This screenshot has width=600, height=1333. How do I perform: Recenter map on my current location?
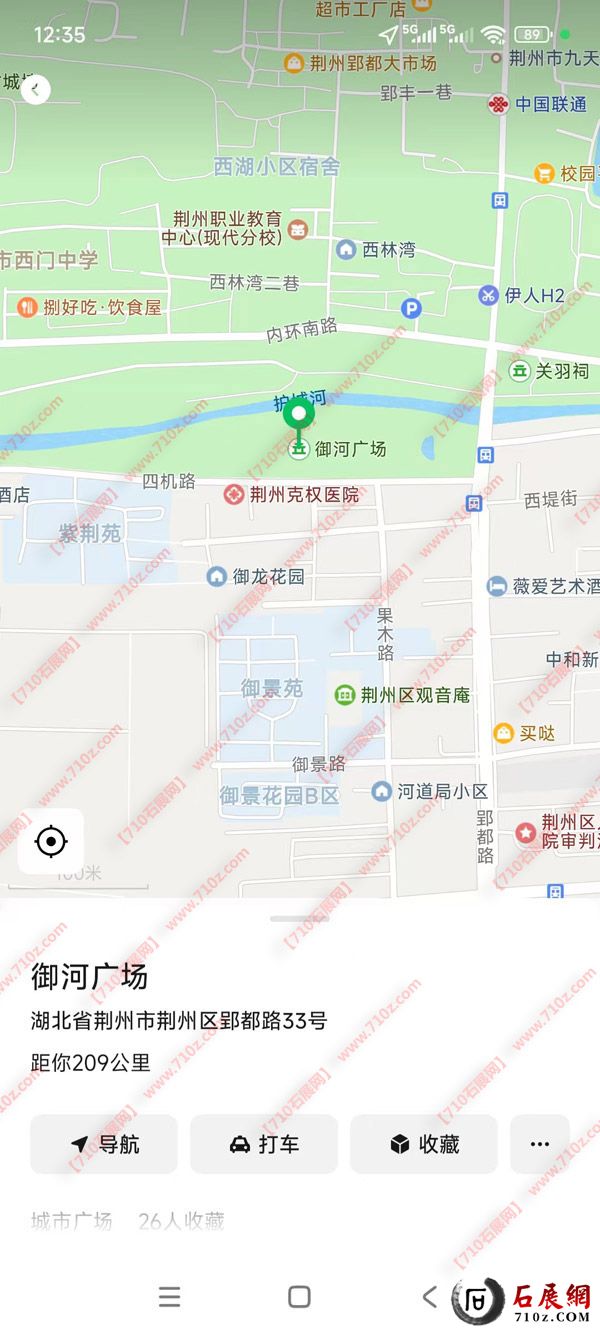click(x=51, y=841)
